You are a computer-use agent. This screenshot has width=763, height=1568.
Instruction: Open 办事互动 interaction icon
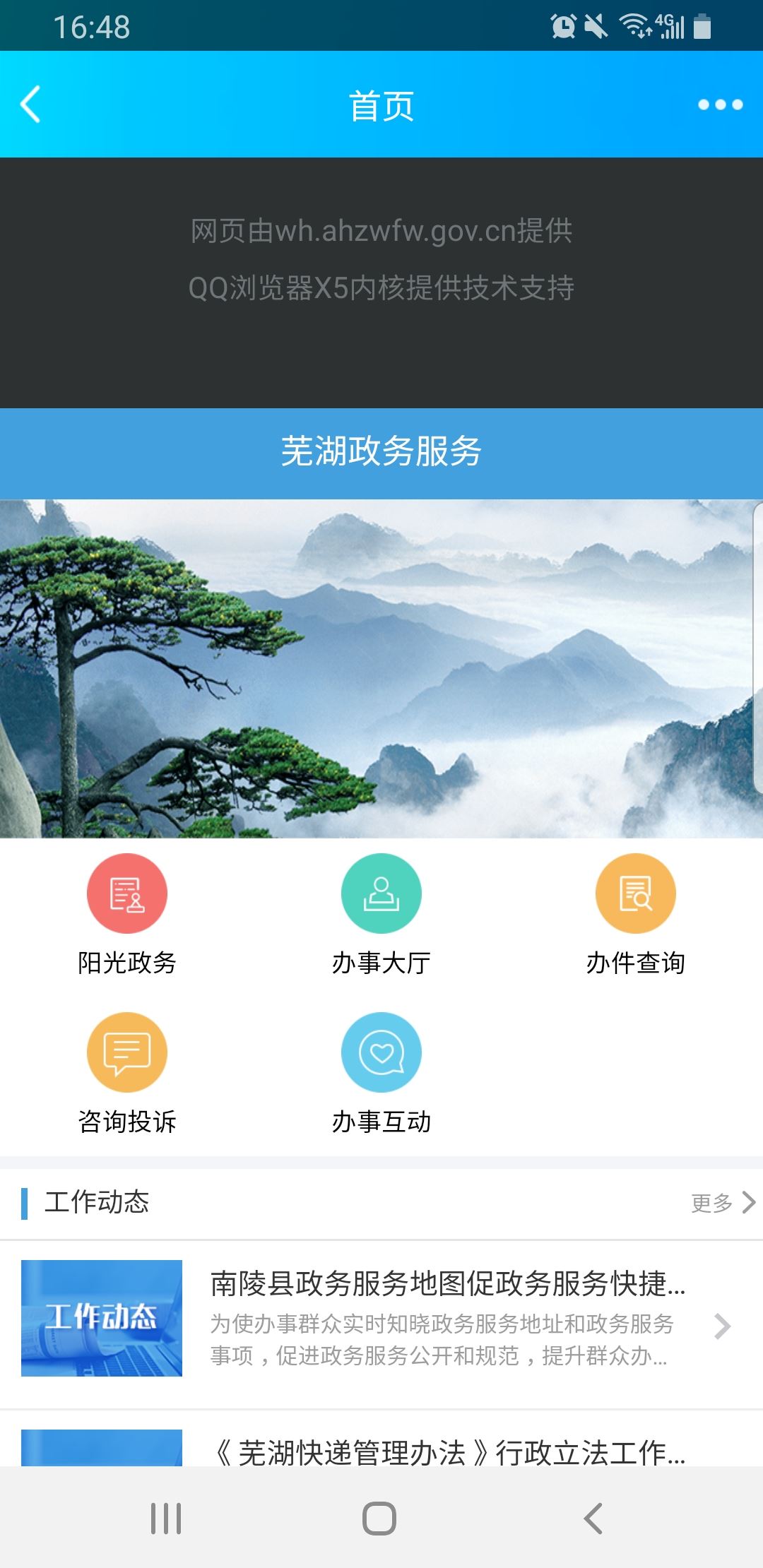381,1052
